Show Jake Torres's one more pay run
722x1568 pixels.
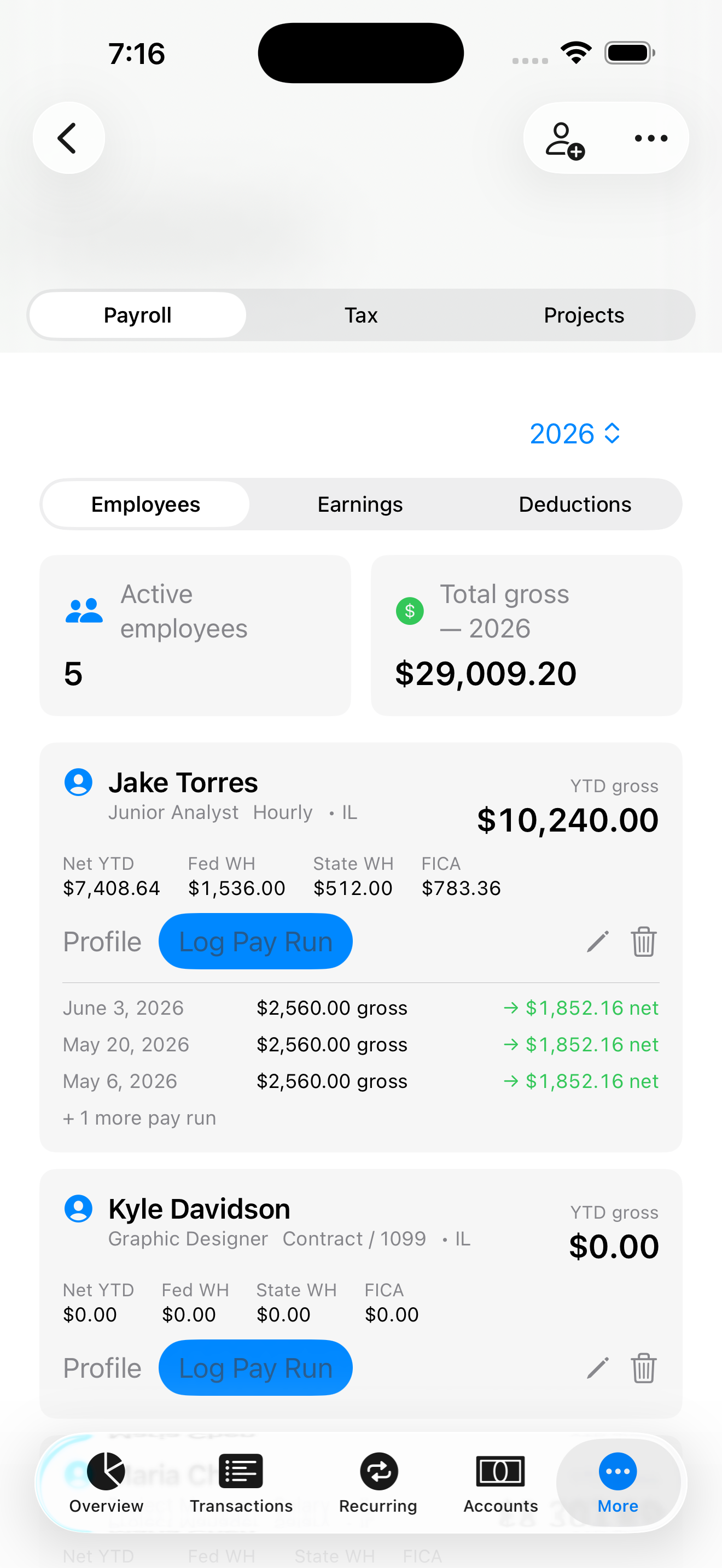pos(139,1118)
